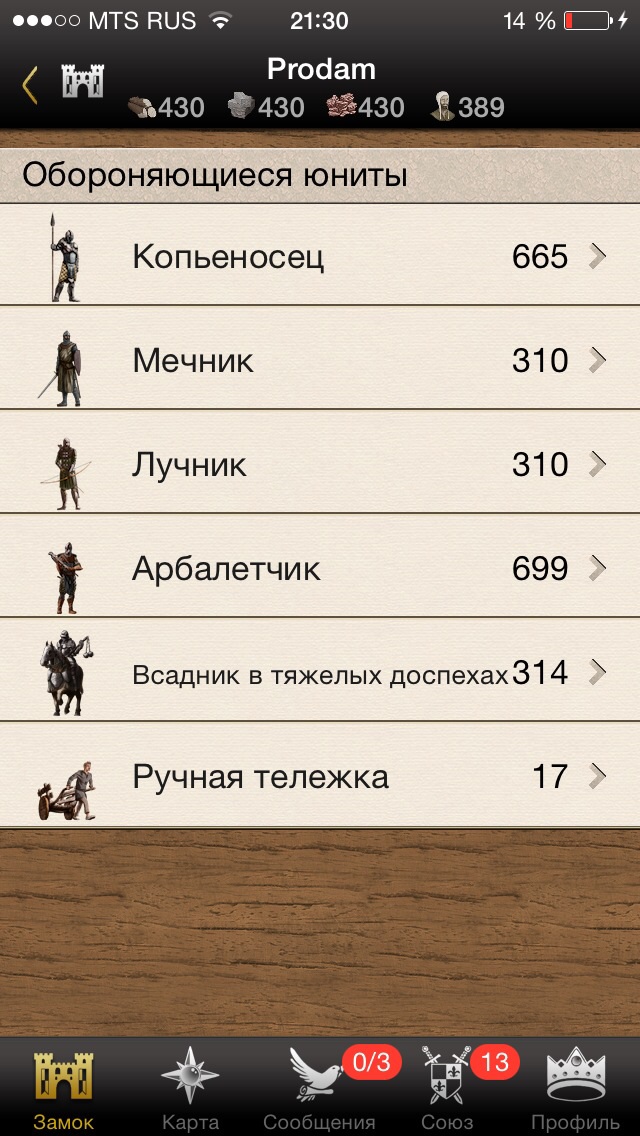
Task: Open the Копьеносец unit row
Action: [320, 257]
